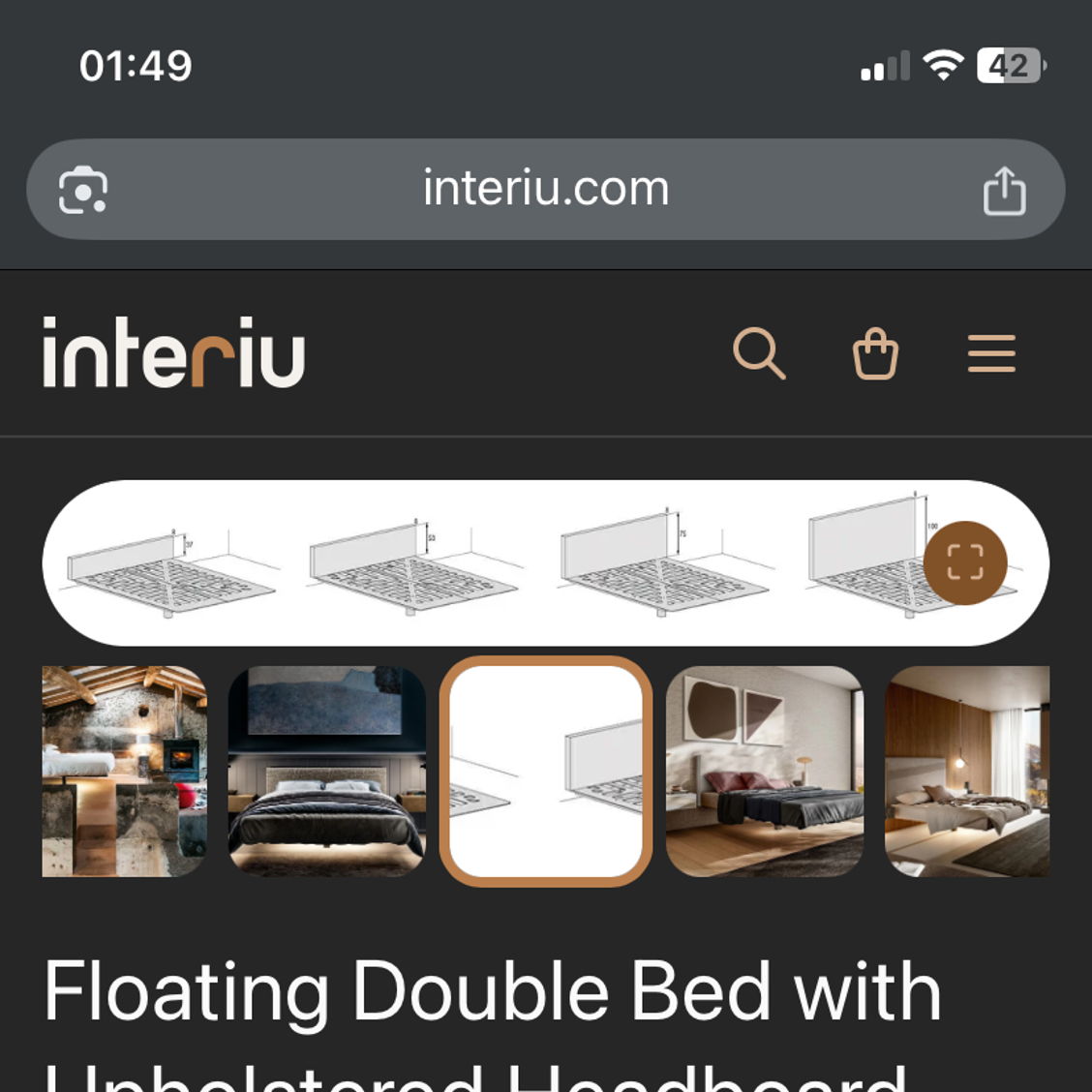Open the site search magnifier
Screen dimensions: 1092x1092
coord(759,353)
